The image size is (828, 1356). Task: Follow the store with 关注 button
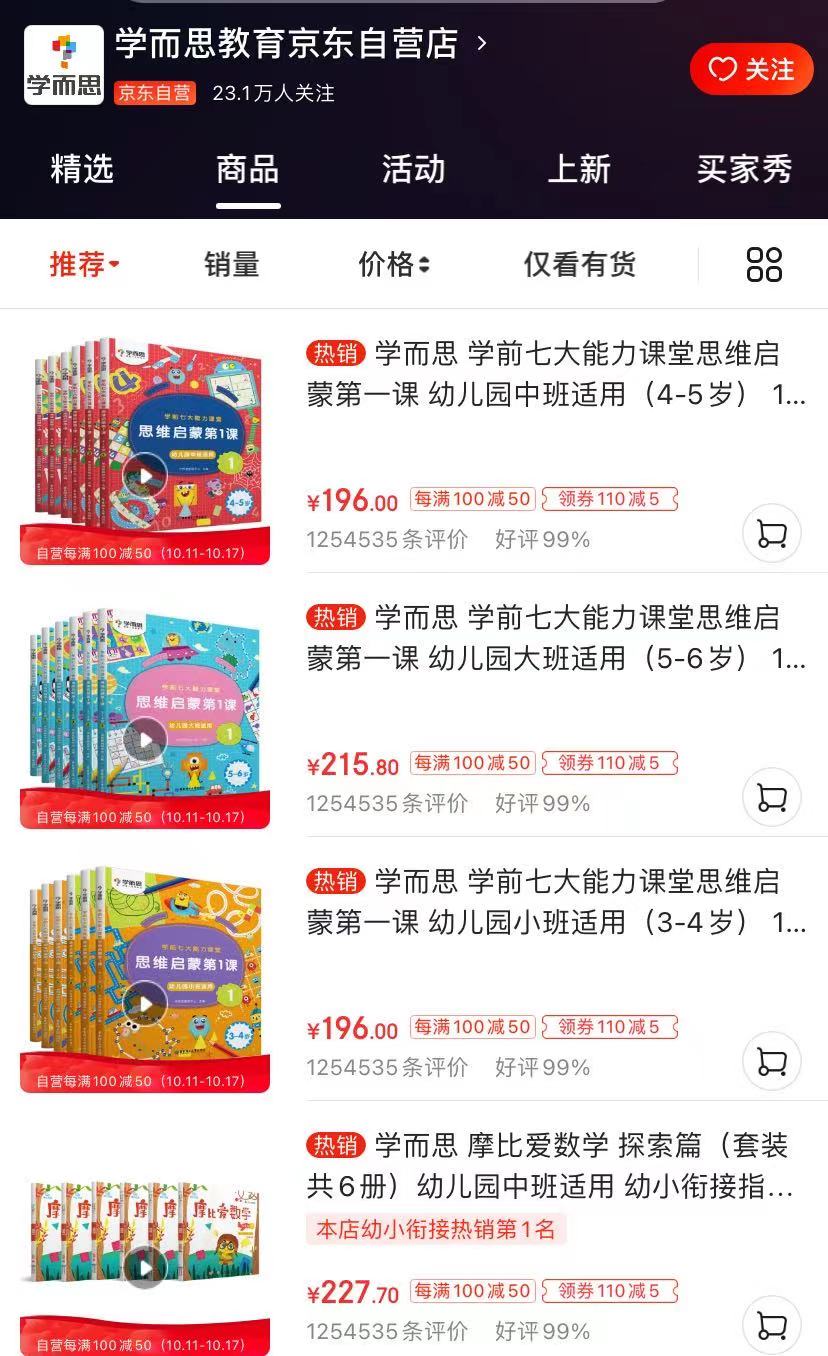[751, 69]
